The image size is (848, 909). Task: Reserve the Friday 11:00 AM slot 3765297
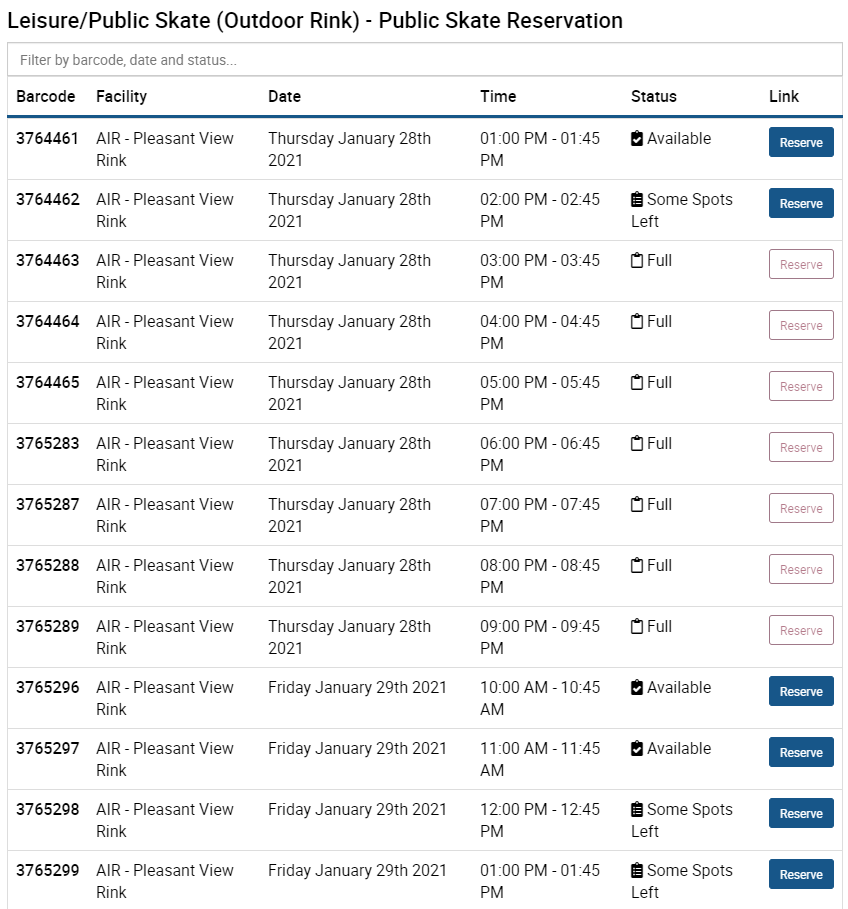click(800, 752)
